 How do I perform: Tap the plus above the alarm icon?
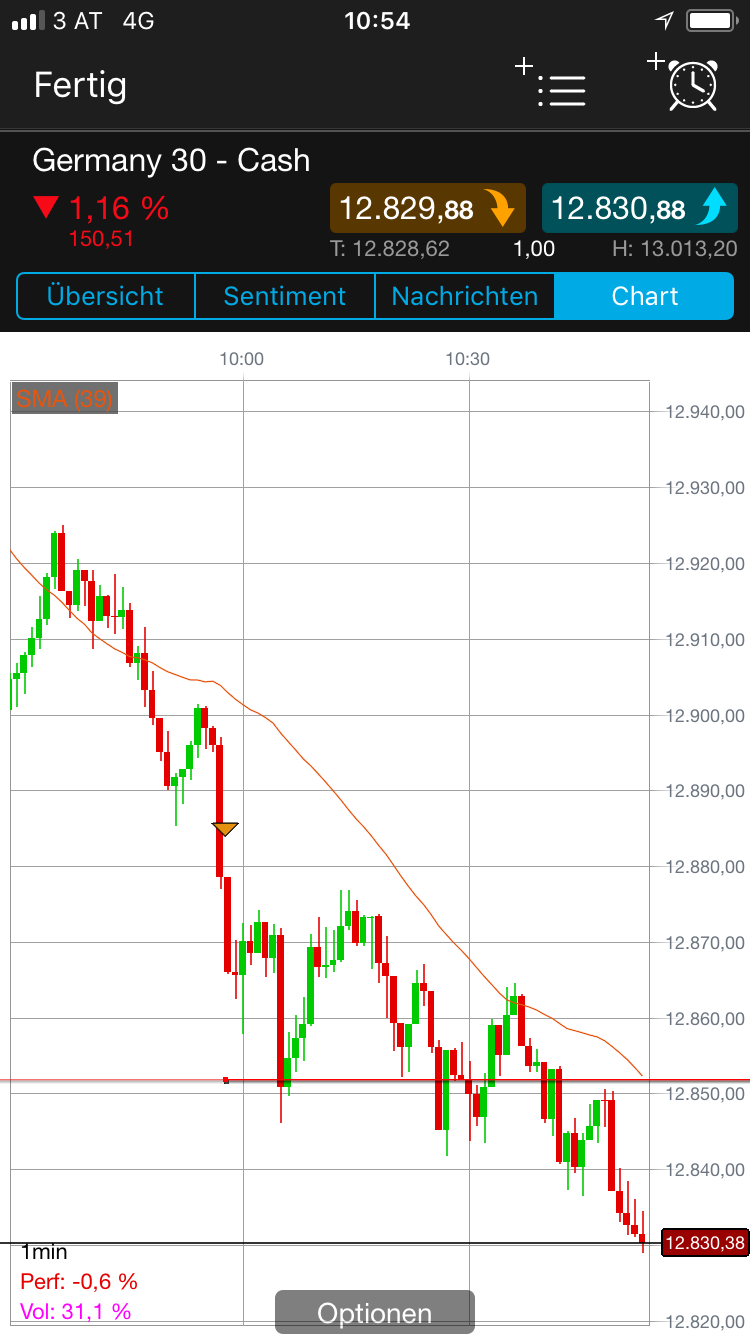(x=657, y=62)
